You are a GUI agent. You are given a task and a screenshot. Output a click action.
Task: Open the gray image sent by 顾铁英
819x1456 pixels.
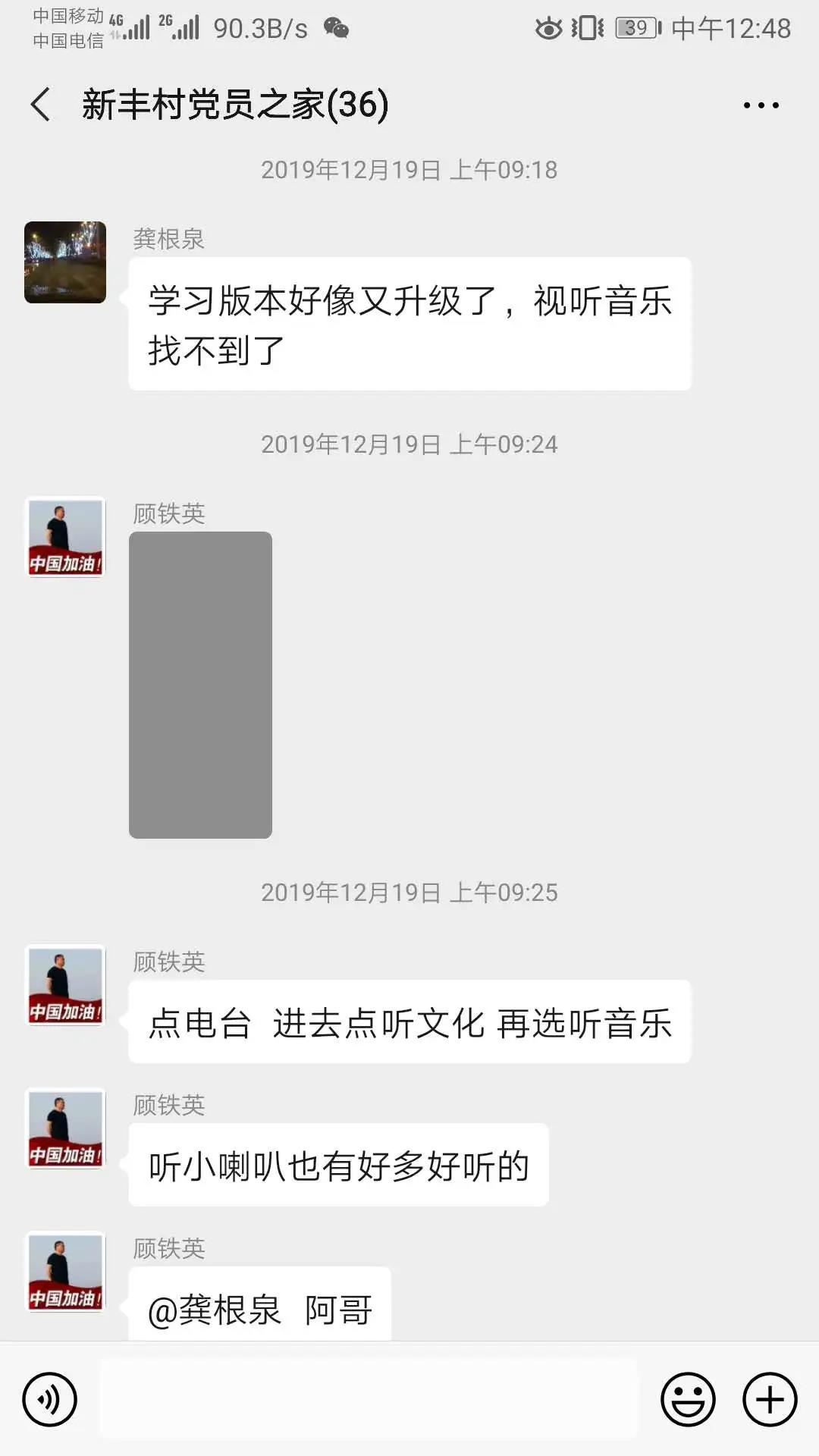(200, 685)
